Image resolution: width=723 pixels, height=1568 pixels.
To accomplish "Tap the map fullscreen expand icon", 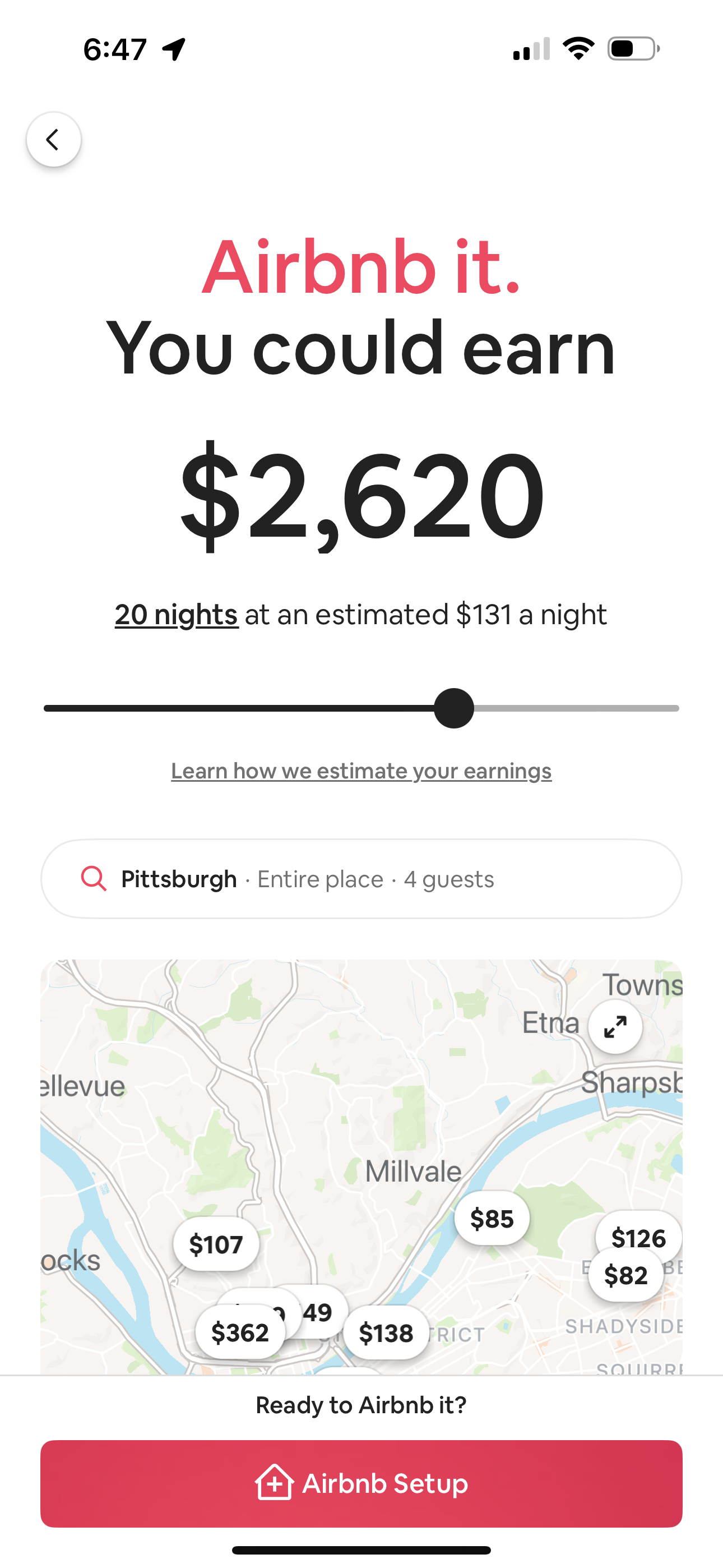I will (616, 1026).
